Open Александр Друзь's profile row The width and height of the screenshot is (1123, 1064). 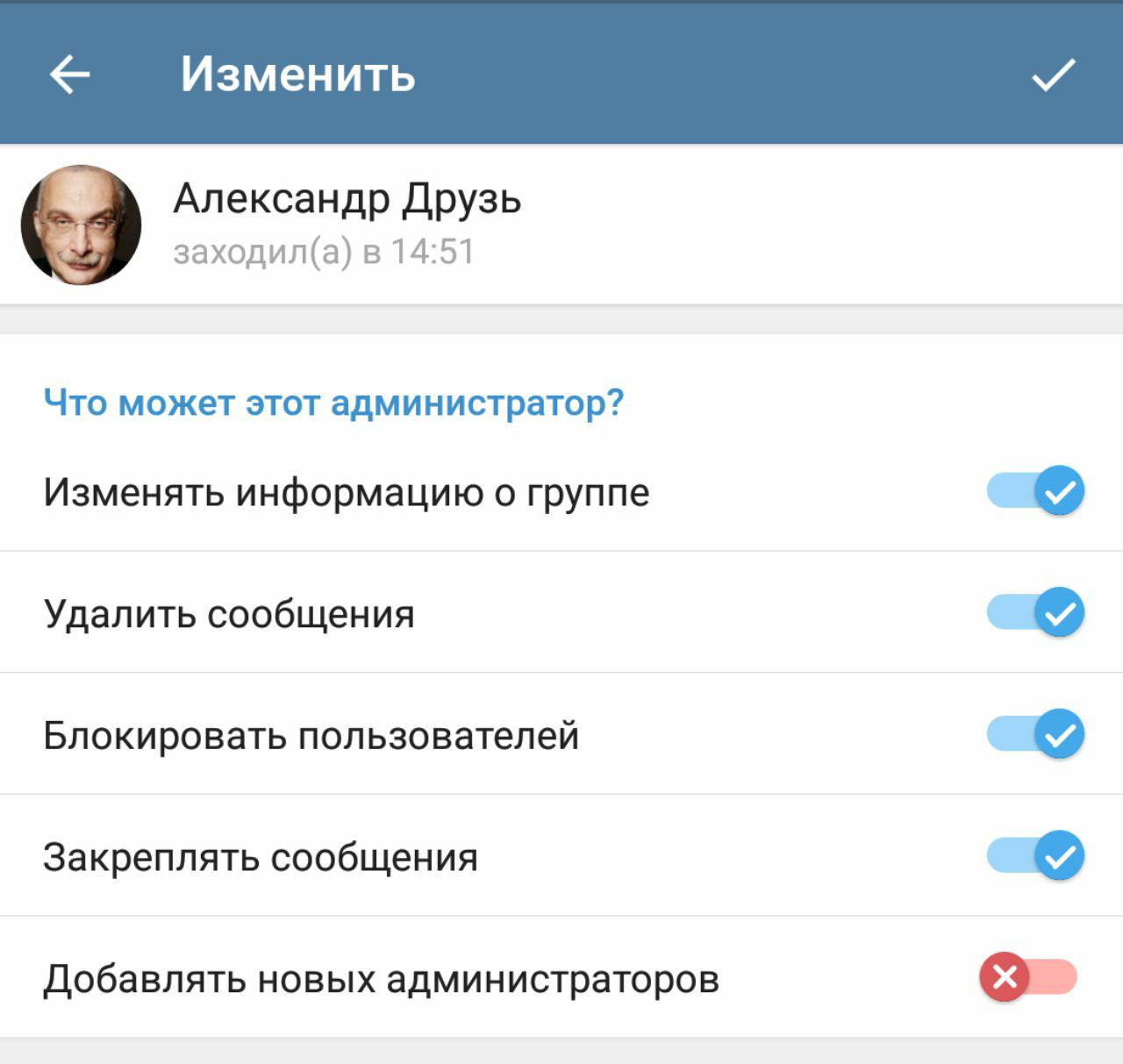click(347, 225)
